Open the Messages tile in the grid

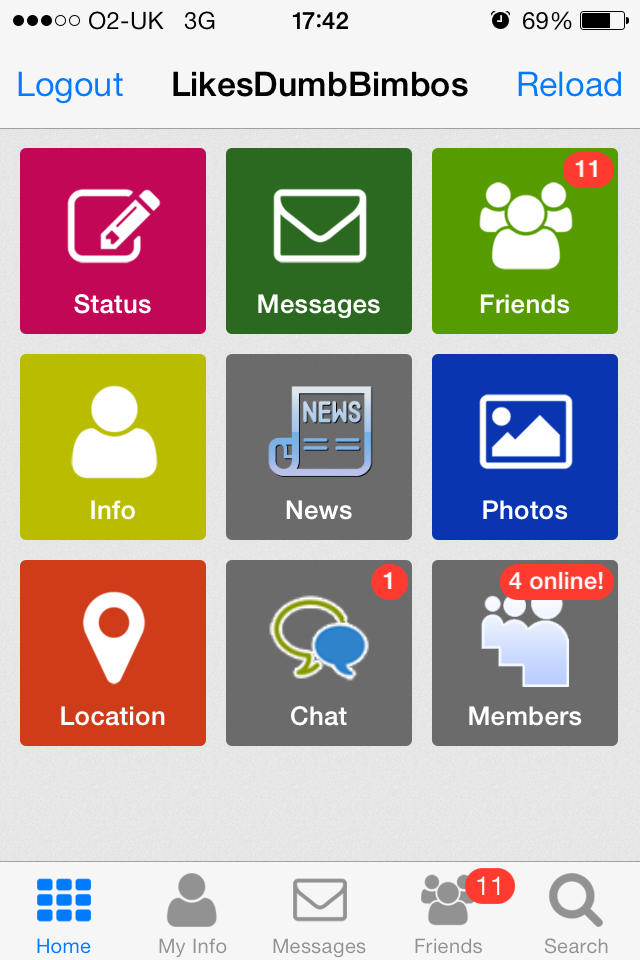tap(319, 241)
